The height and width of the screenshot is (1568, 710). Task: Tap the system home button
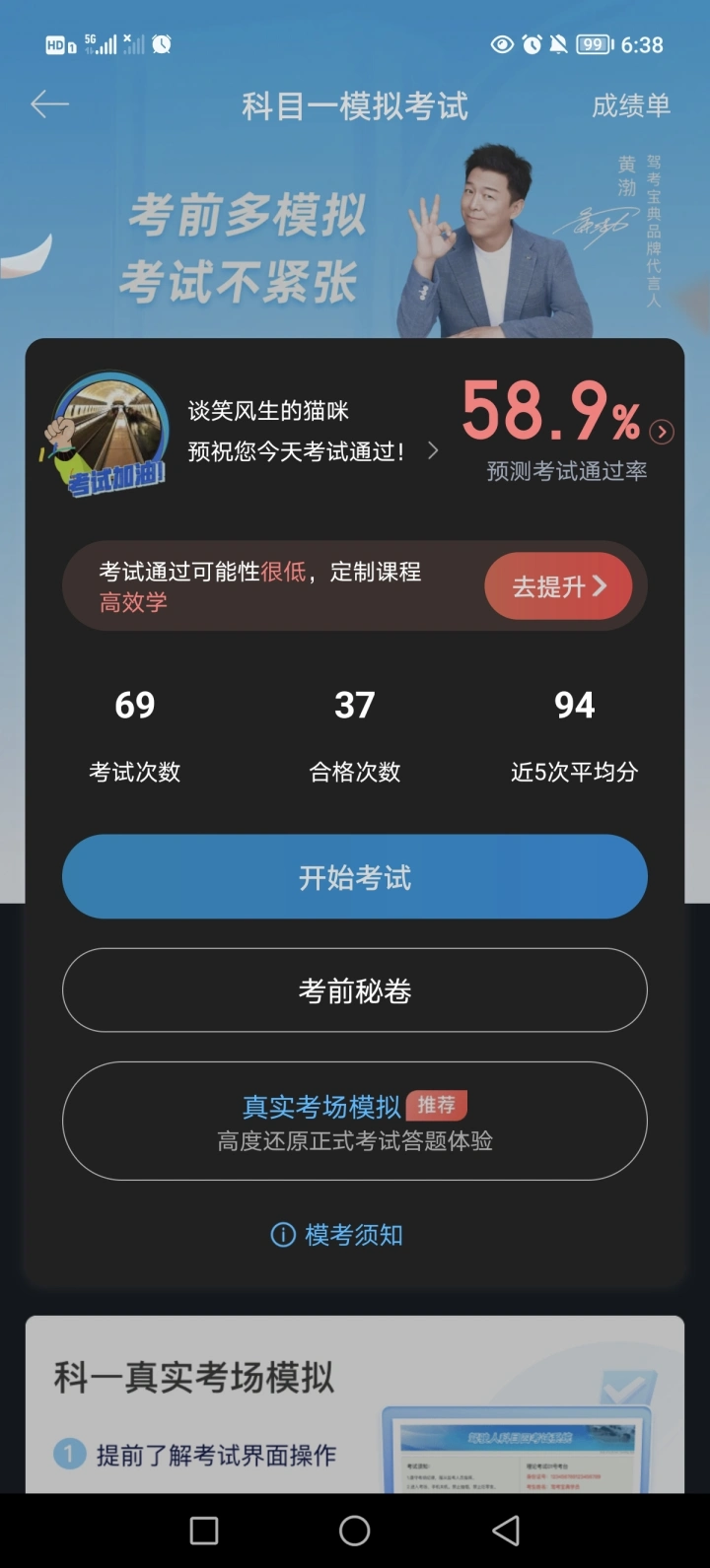(x=355, y=1531)
